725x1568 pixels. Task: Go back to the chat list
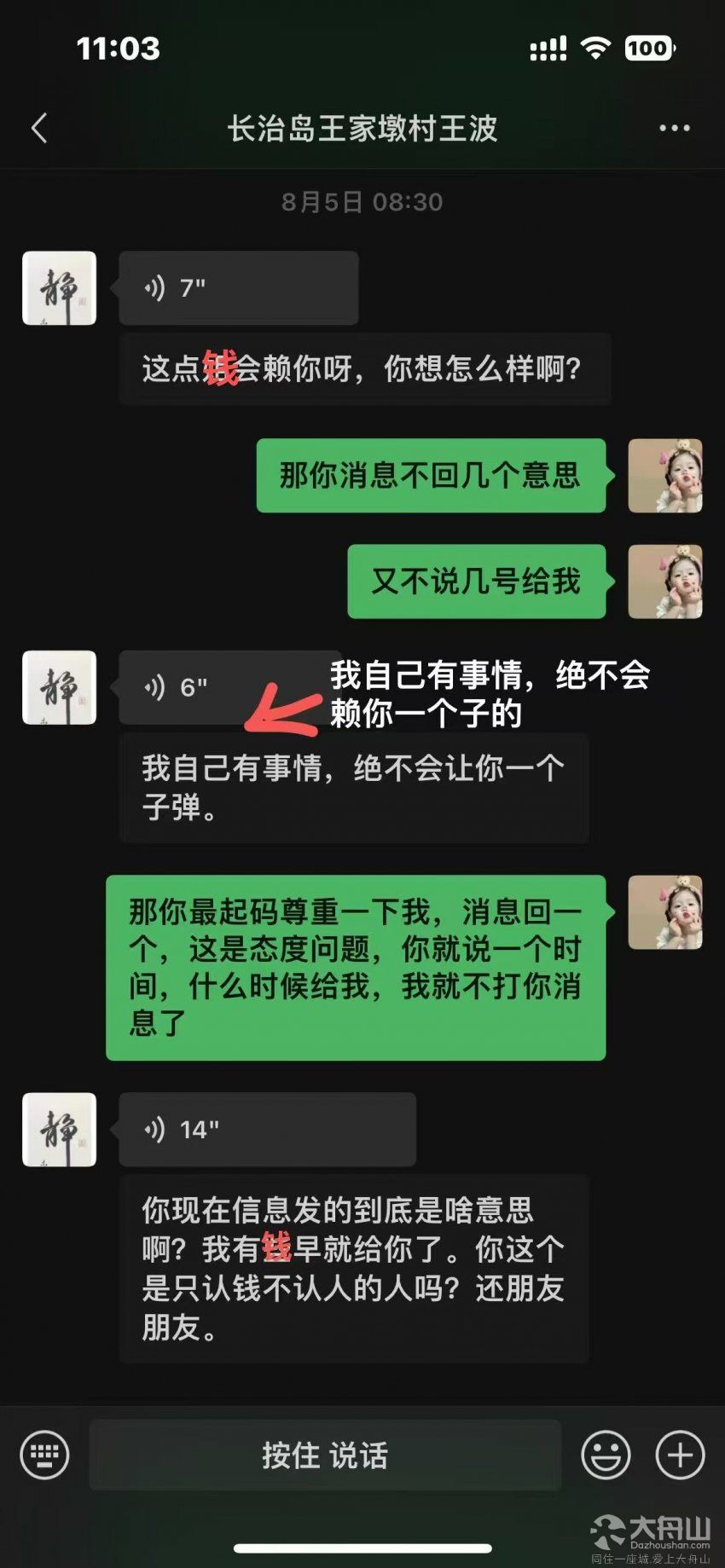click(39, 129)
